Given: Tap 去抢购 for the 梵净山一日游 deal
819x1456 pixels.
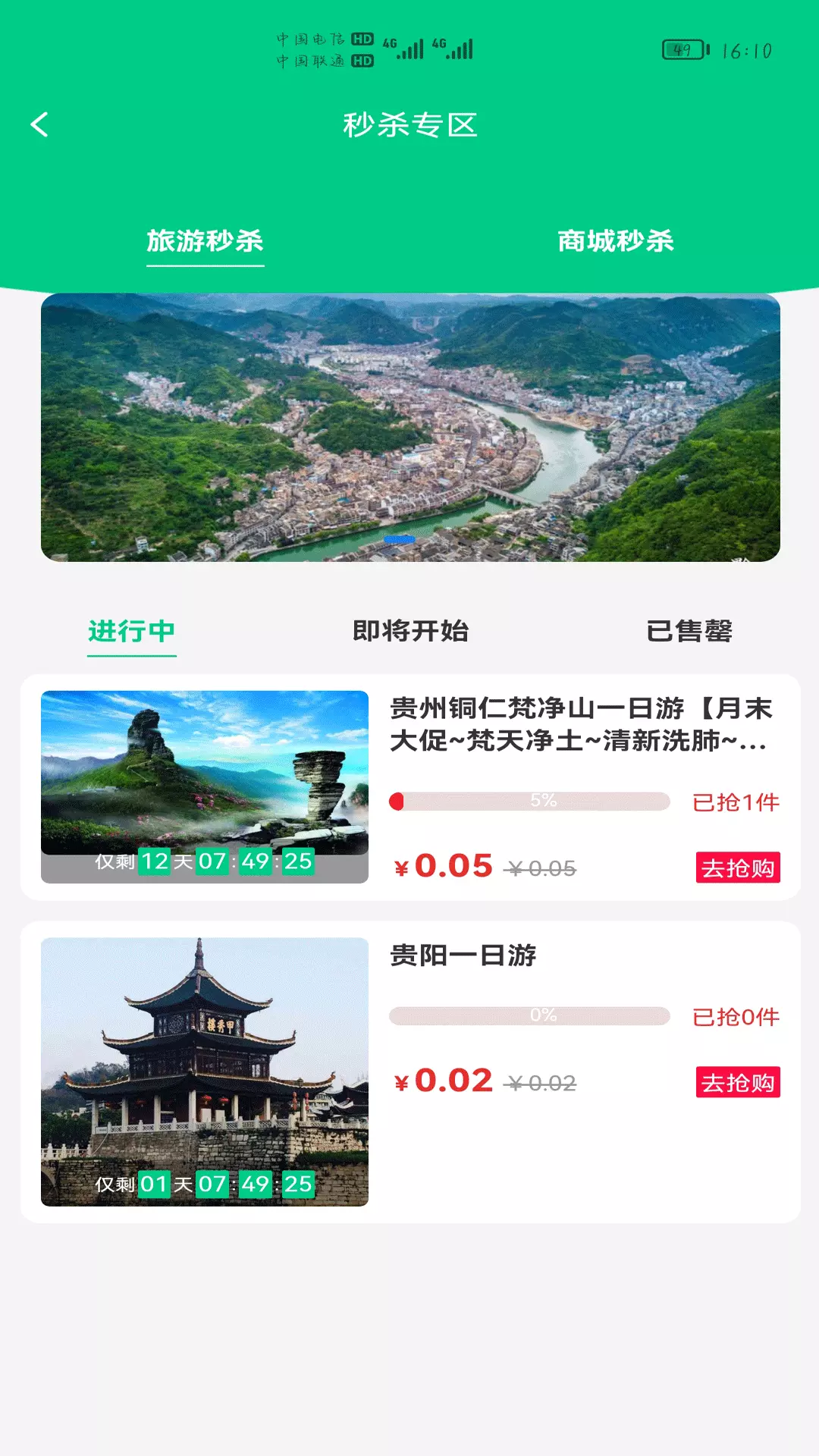Looking at the screenshot, I should (x=738, y=868).
